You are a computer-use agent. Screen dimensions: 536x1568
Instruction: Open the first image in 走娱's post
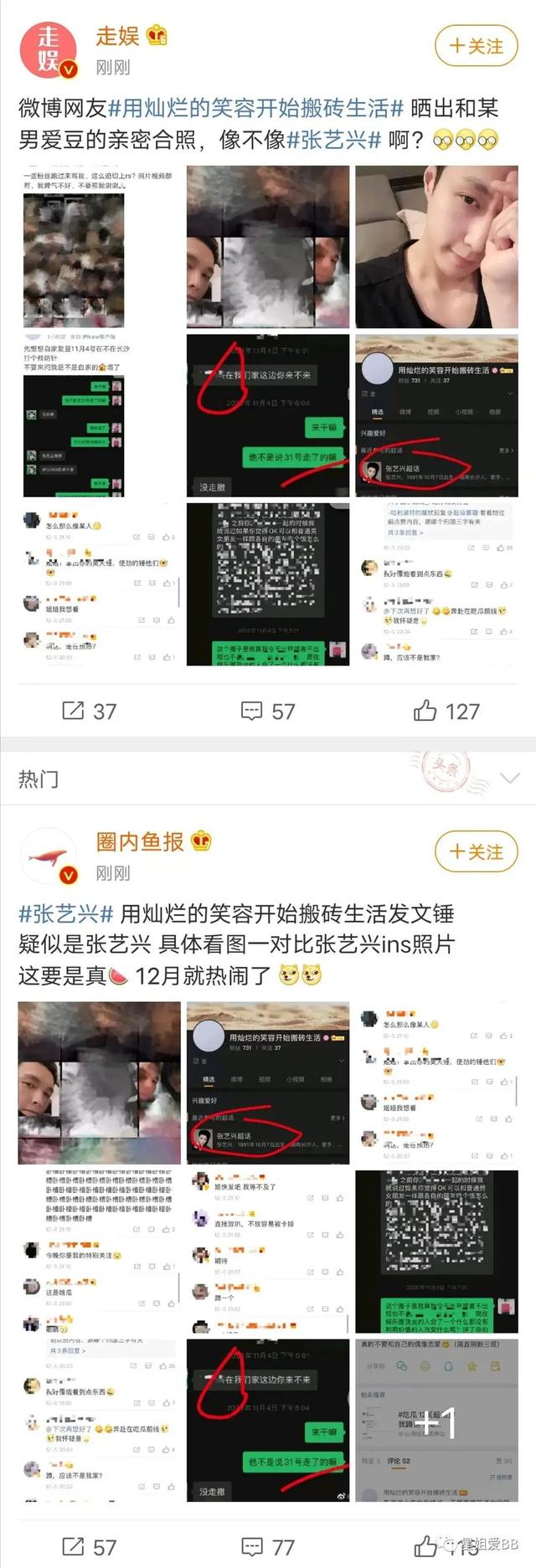99,247
